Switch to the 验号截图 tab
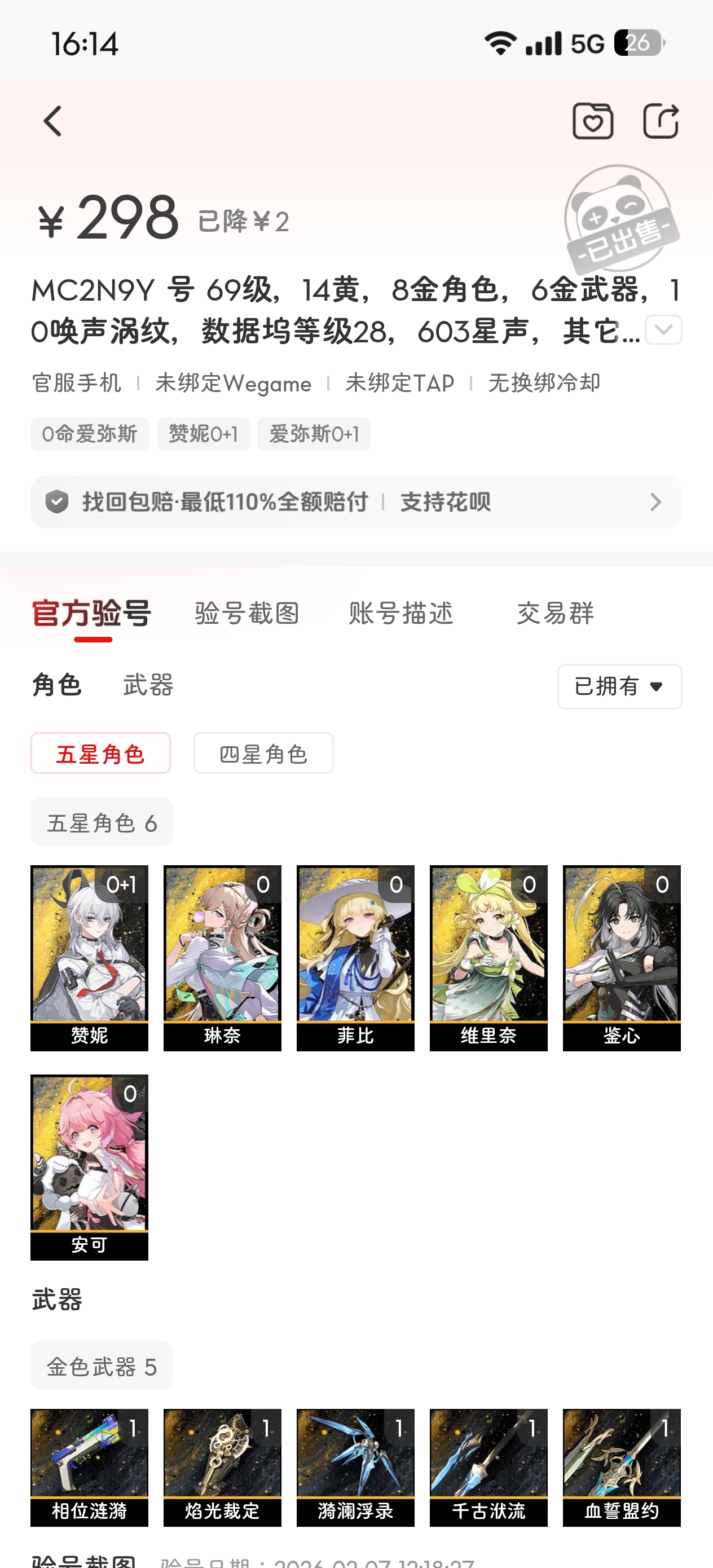Image resolution: width=713 pixels, height=1568 pixels. tap(247, 613)
